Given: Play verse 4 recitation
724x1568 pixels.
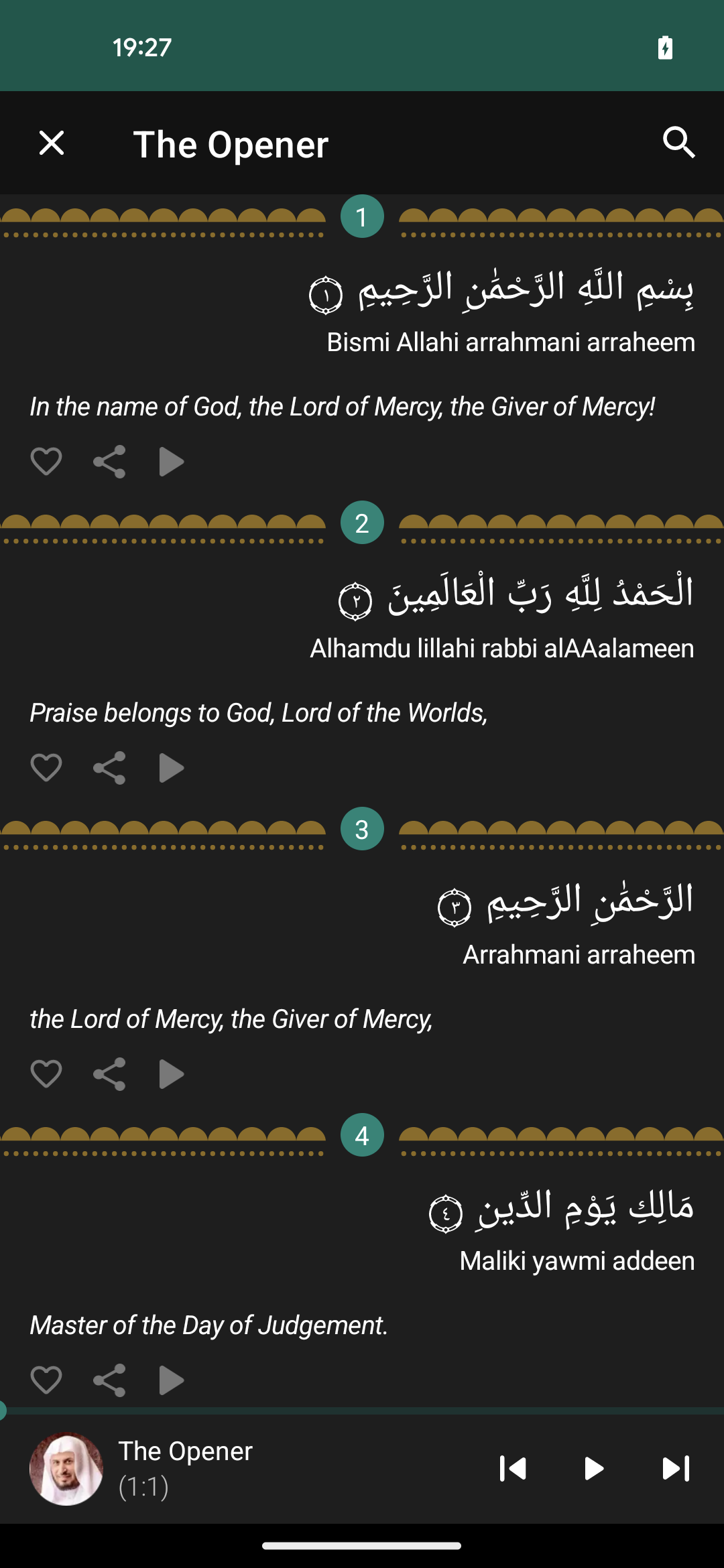Looking at the screenshot, I should tap(171, 1380).
